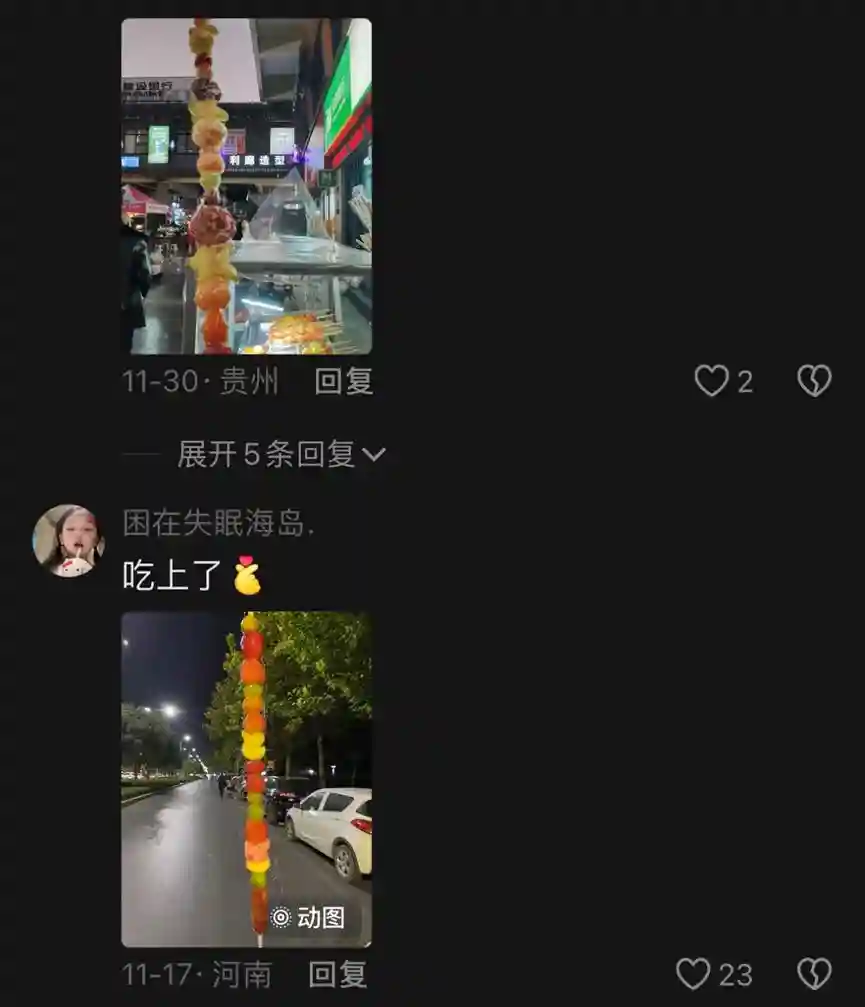
Task: Dislike the 11-30 贵州 comment
Action: click(814, 381)
